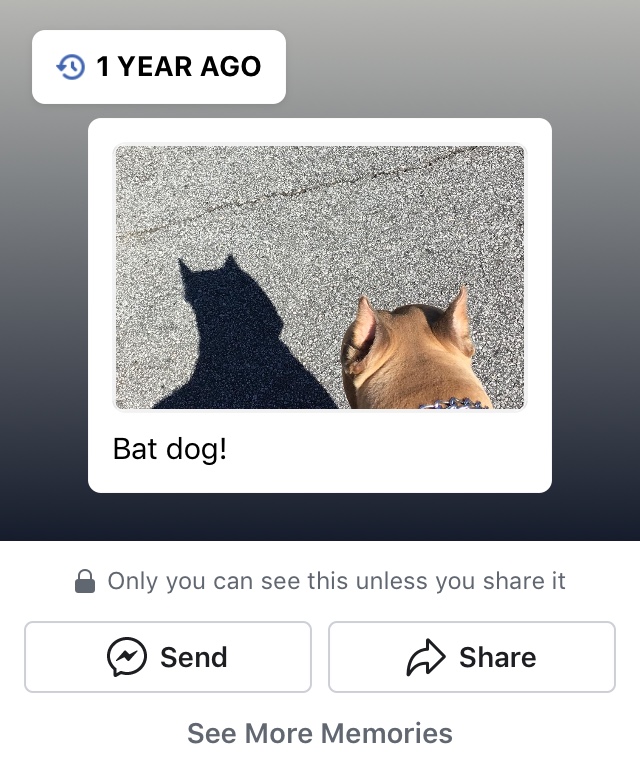Share the Bat dog memory
This screenshot has height=766, width=640.
coord(471,657)
